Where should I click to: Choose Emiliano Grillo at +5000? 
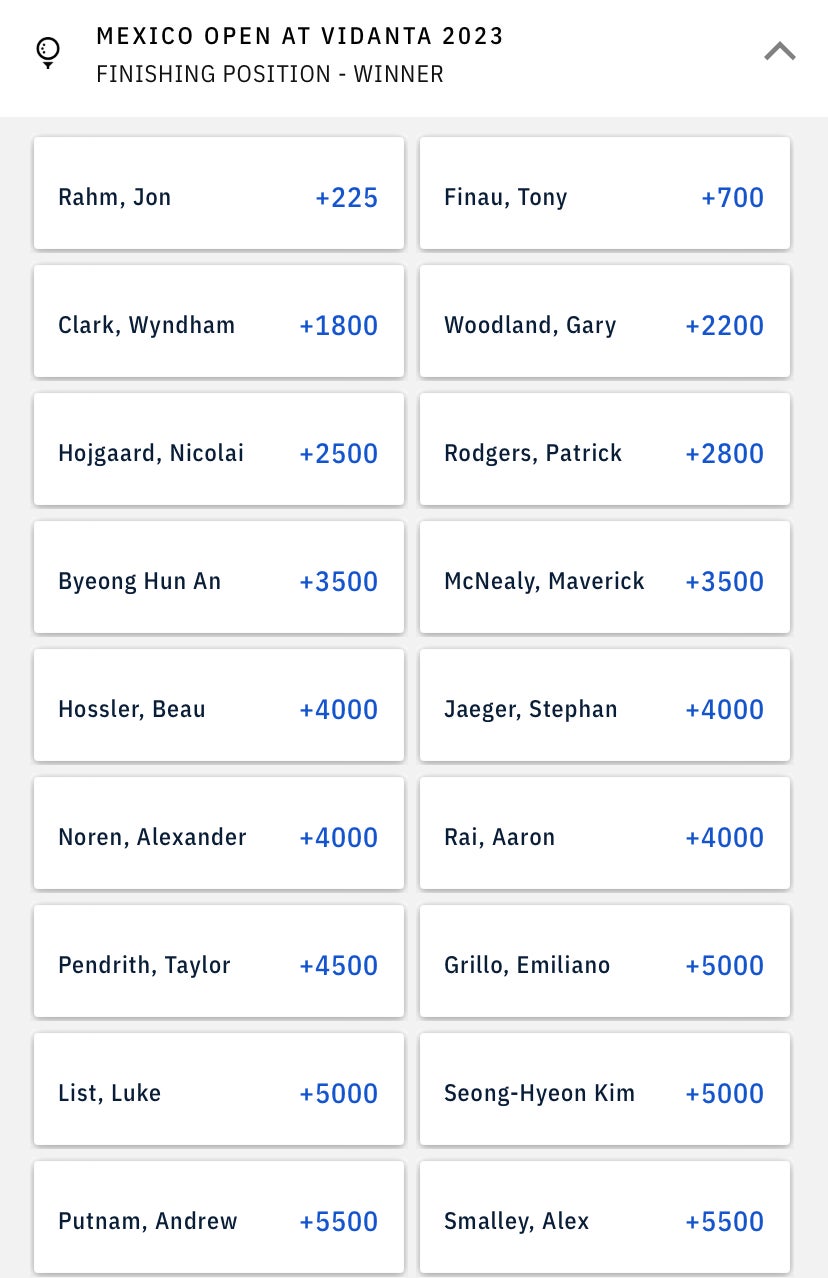pyautogui.click(x=604, y=965)
